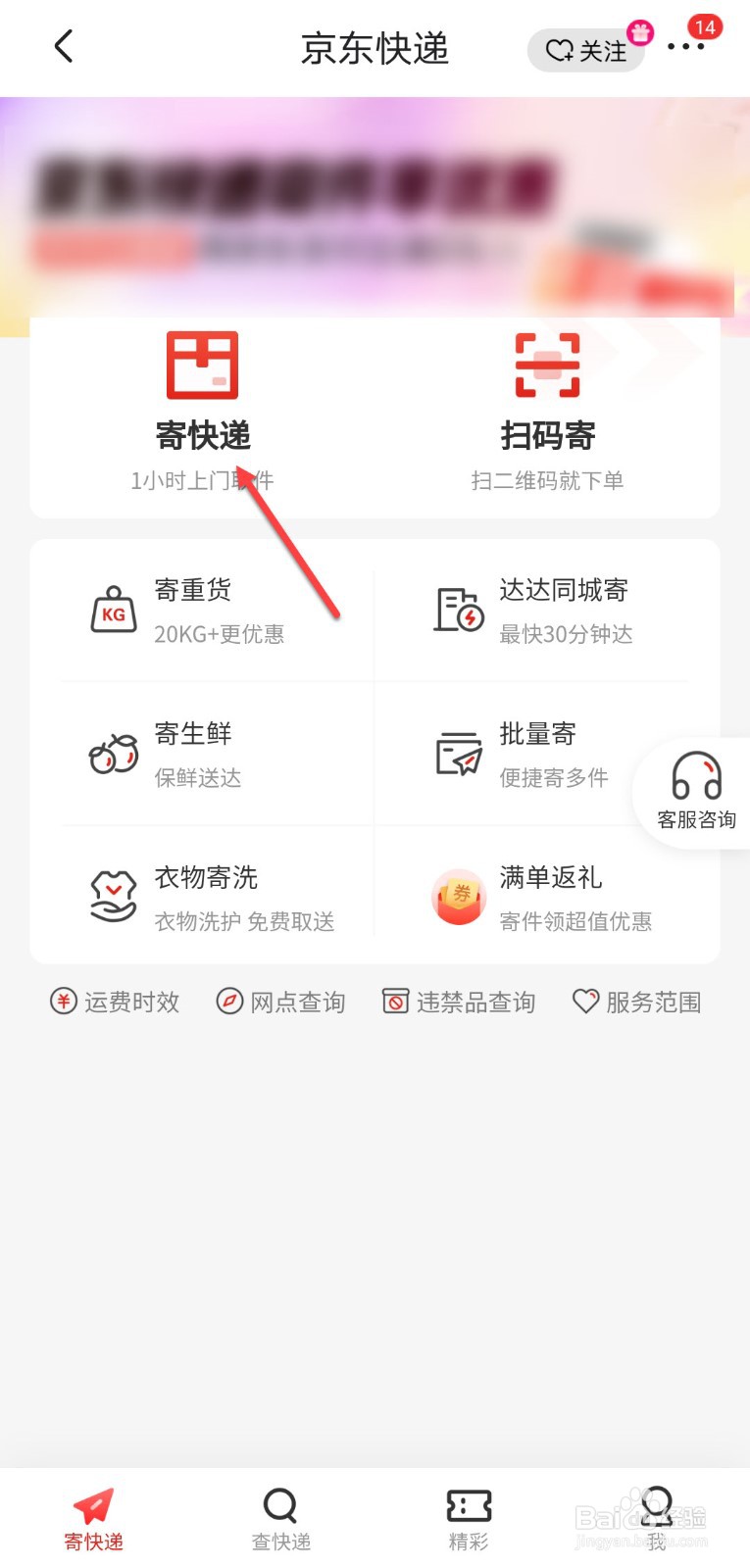Image resolution: width=750 pixels, height=1568 pixels.
Task: Query 违禁品查询 prohibited items
Action: tap(458, 1001)
